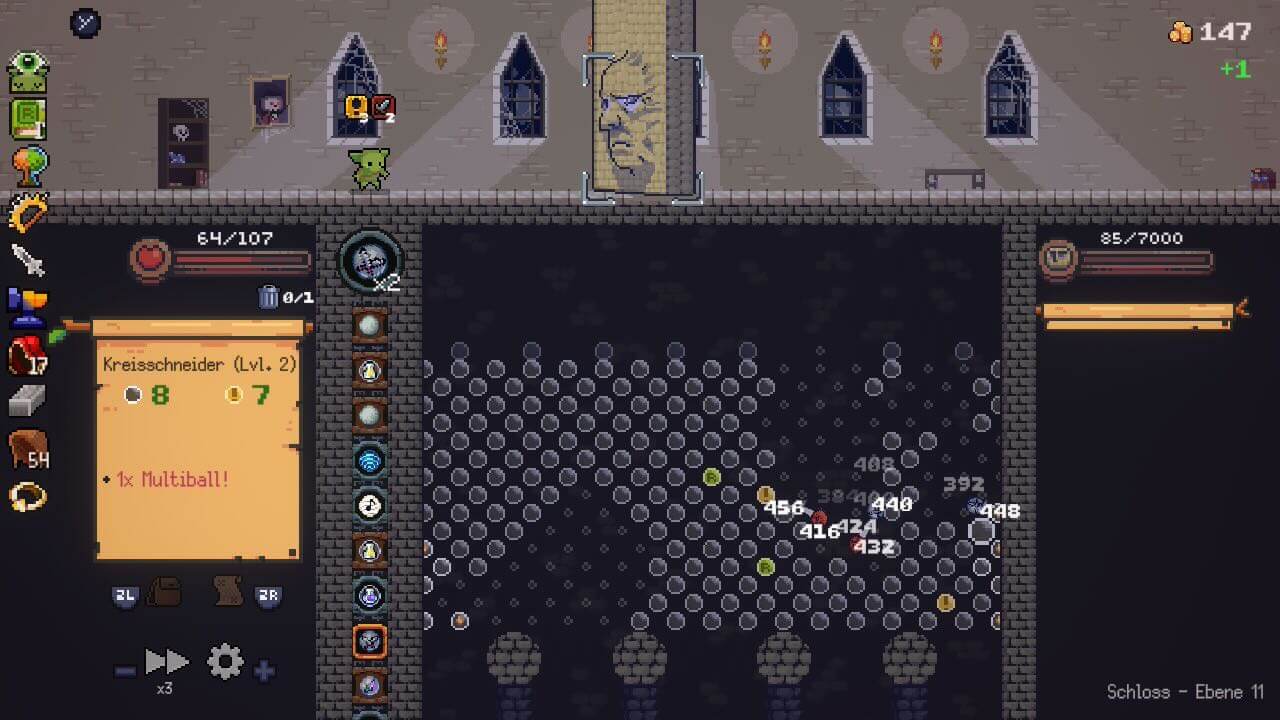Tap the round icon at top left

(x=85, y=22)
